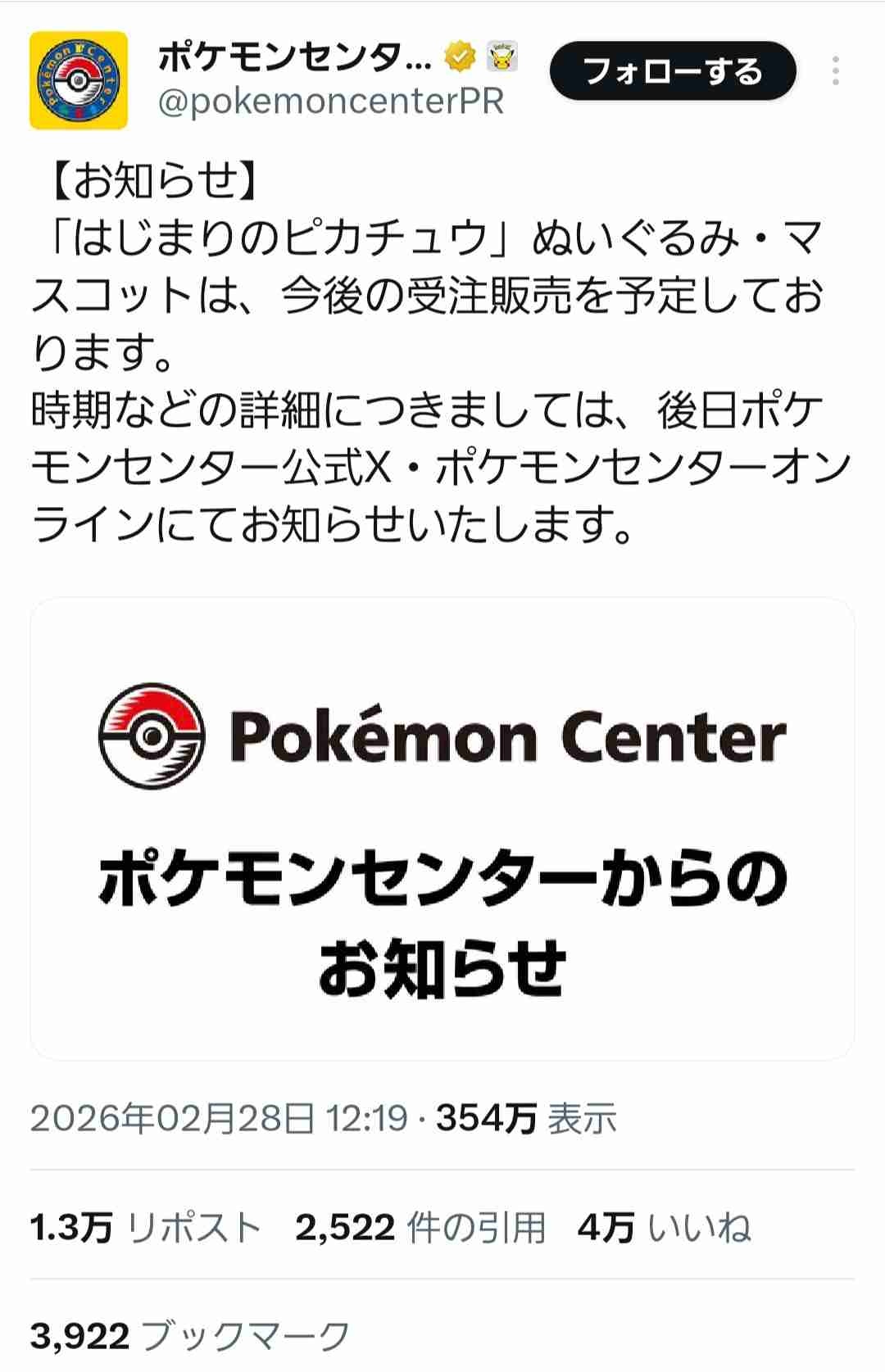Open the tweet's three-dot overflow menu
The height and width of the screenshot is (1372, 885).
[835, 71]
